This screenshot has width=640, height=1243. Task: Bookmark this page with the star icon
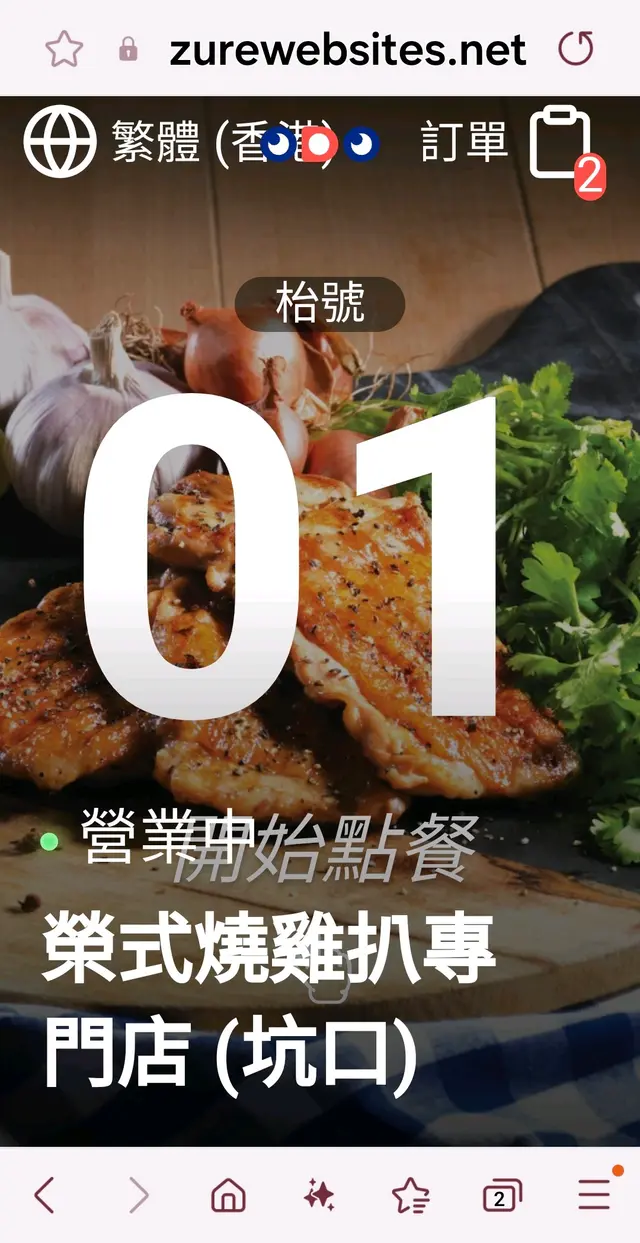coord(64,48)
